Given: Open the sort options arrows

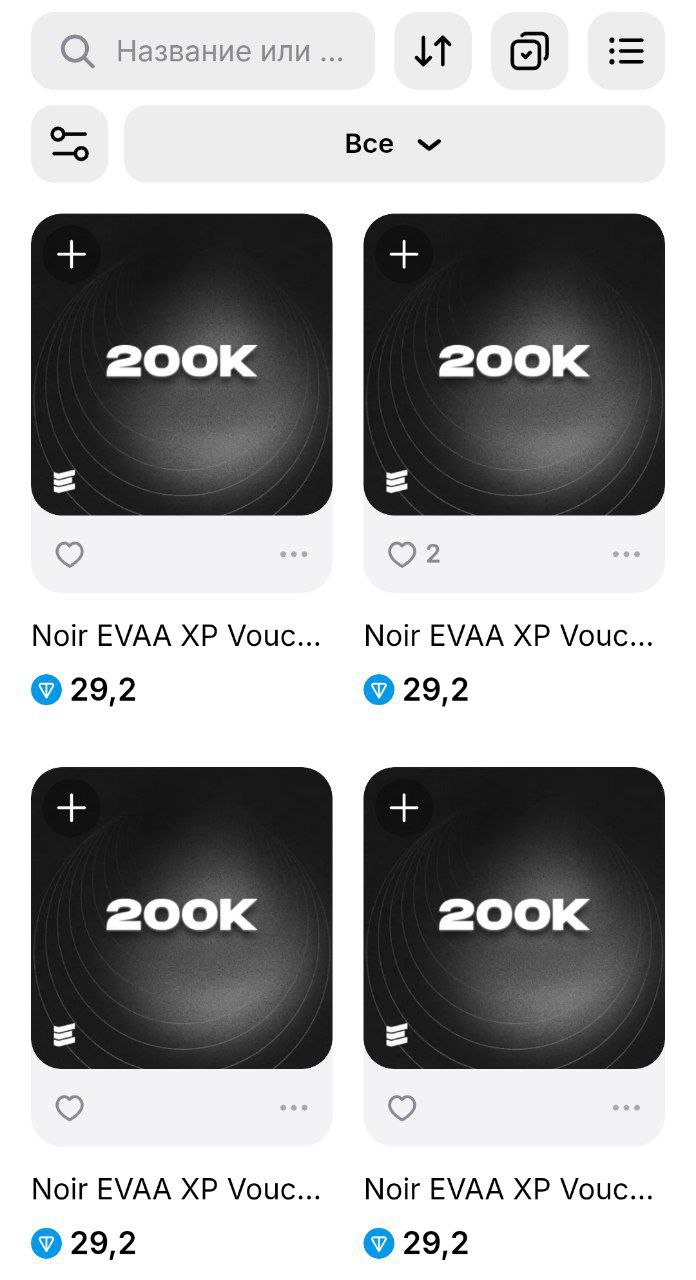Looking at the screenshot, I should (x=433, y=51).
